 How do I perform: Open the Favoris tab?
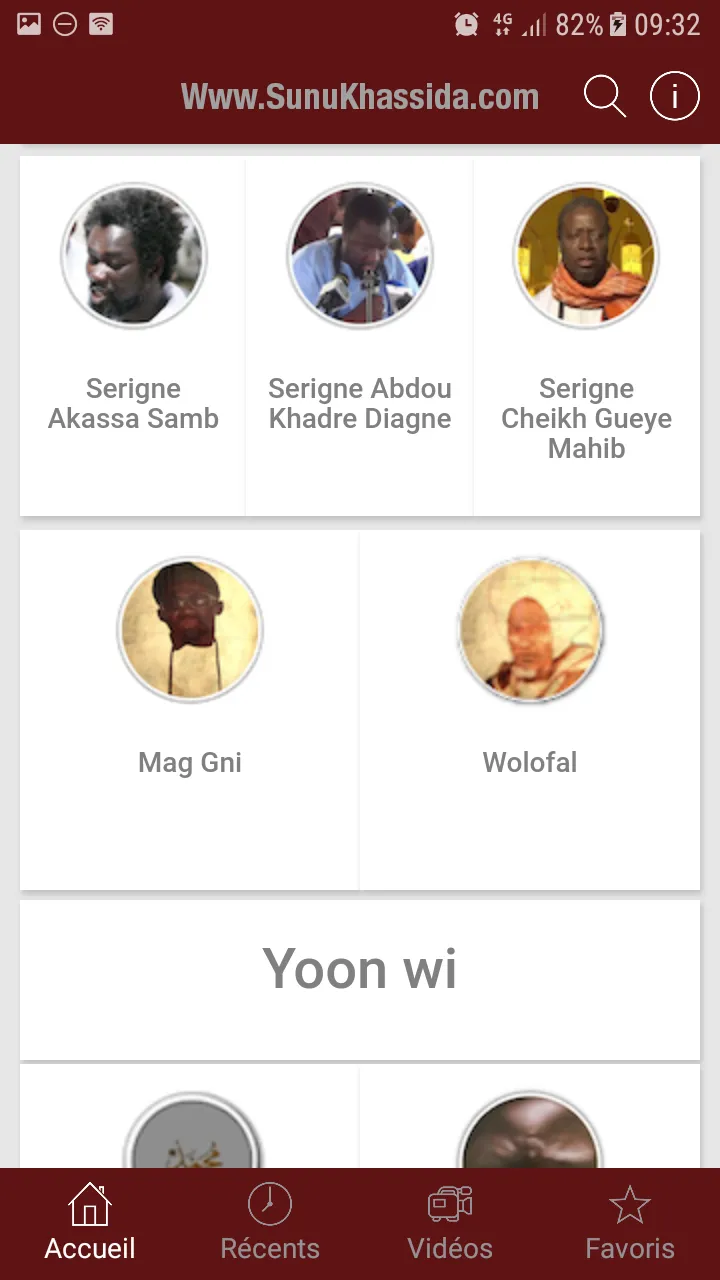point(630,1224)
